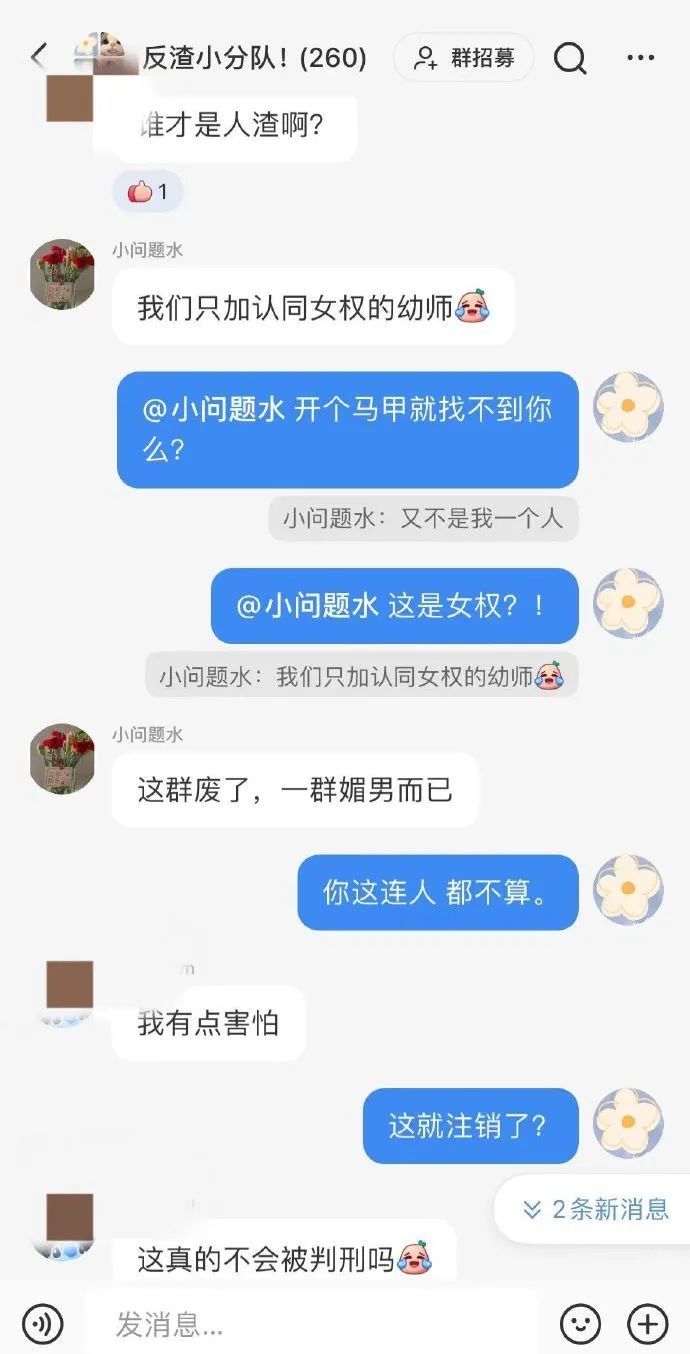690x1354 pixels.
Task: Open the quoted reply 又不是我一个人
Action: coord(423,519)
